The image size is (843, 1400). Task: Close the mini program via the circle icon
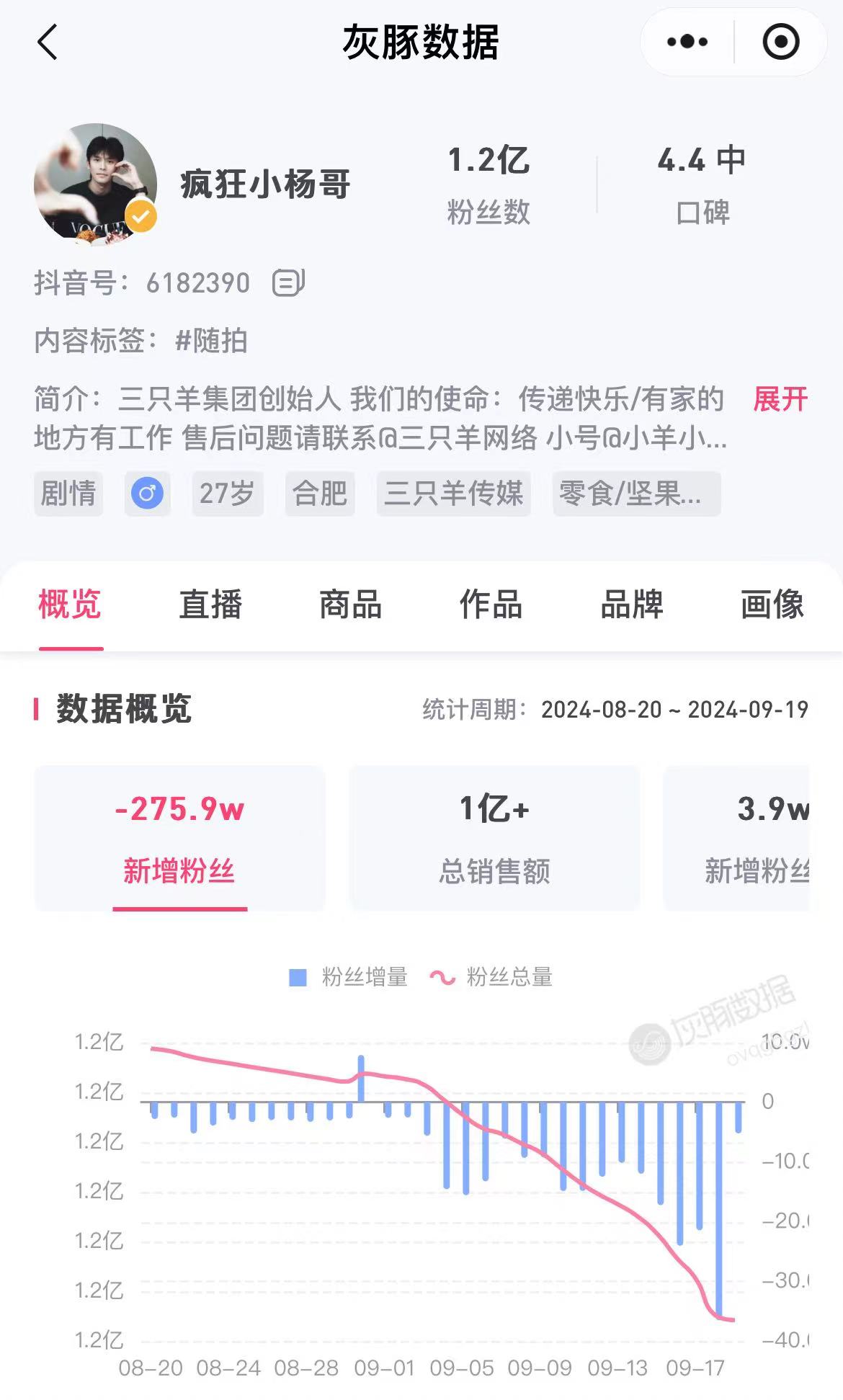(x=781, y=42)
